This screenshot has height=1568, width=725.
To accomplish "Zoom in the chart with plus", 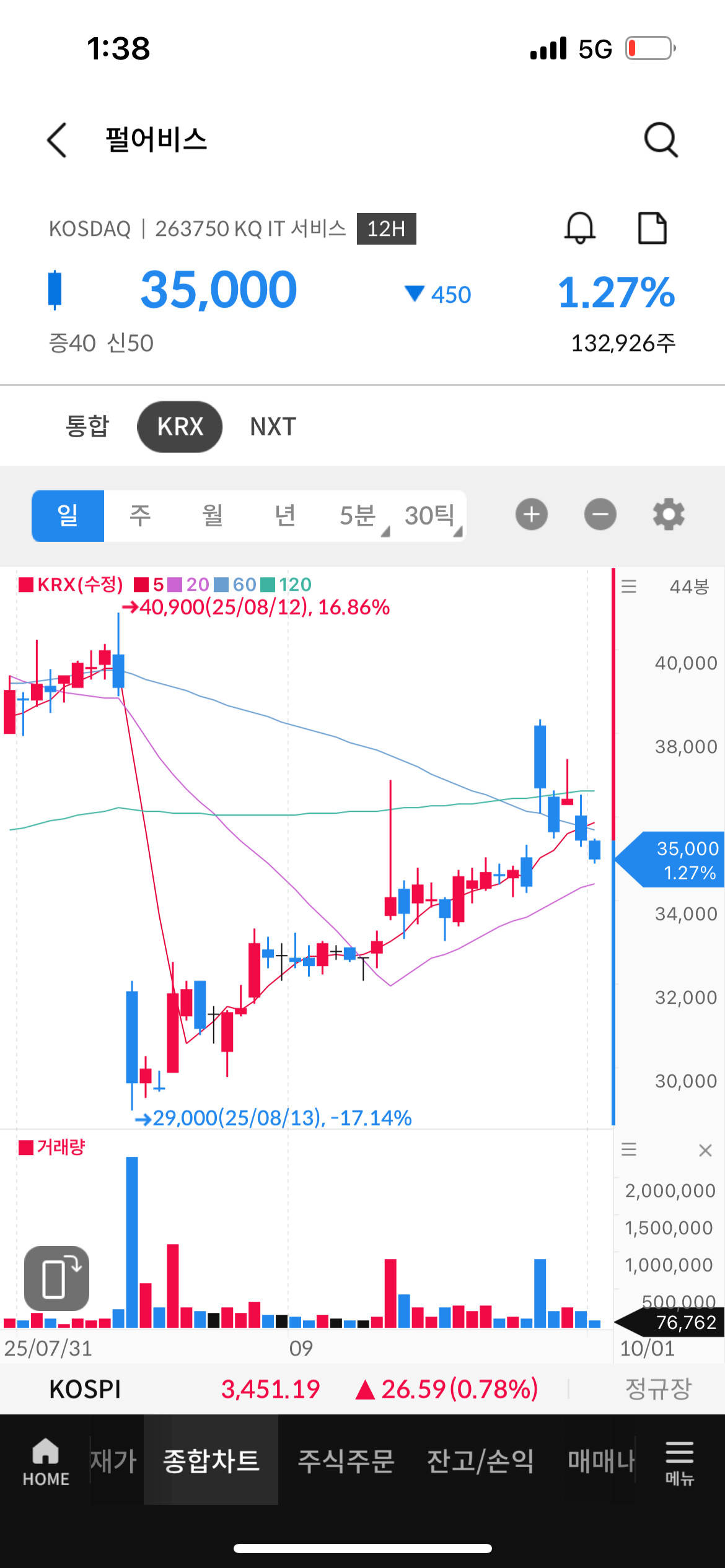I will pos(532,515).
